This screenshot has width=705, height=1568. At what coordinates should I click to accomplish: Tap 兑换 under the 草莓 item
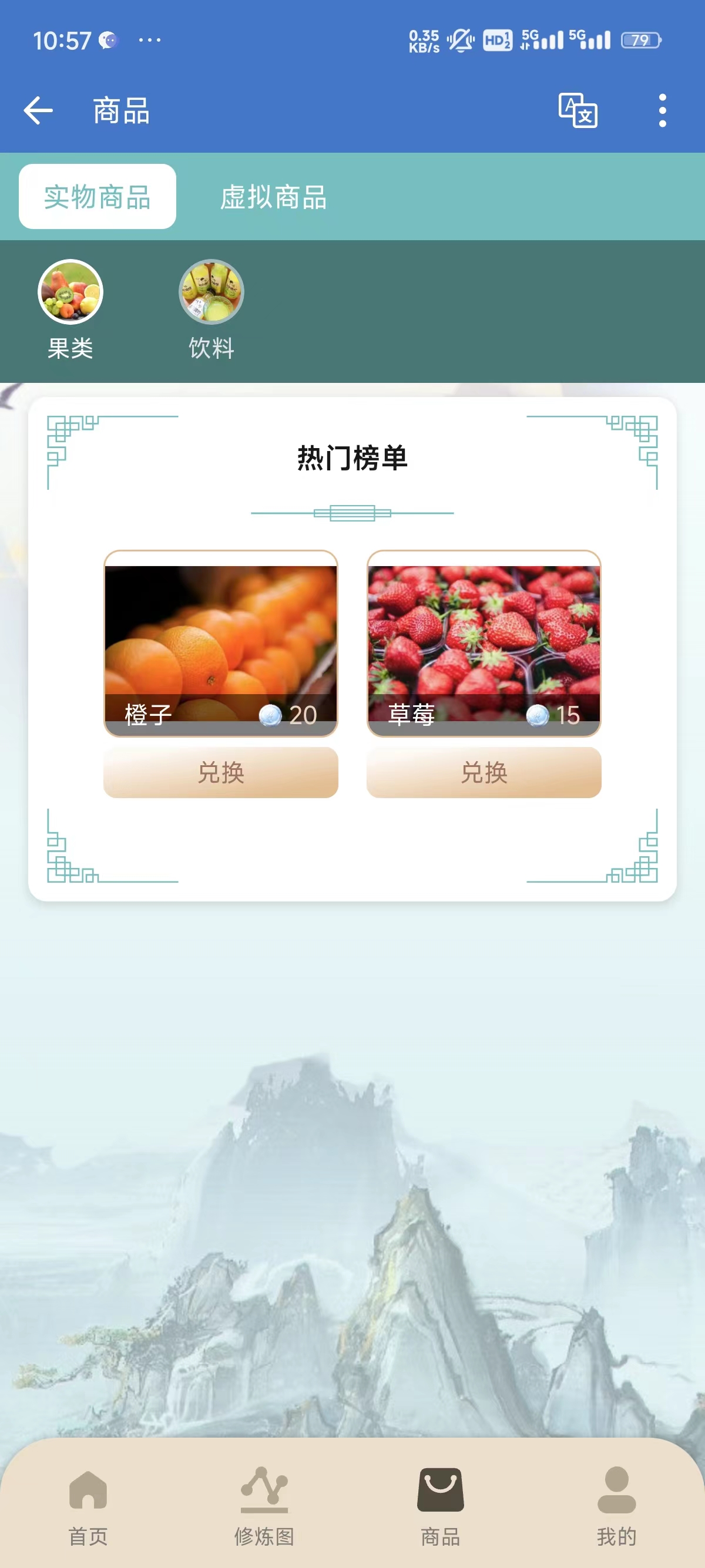coord(484,772)
